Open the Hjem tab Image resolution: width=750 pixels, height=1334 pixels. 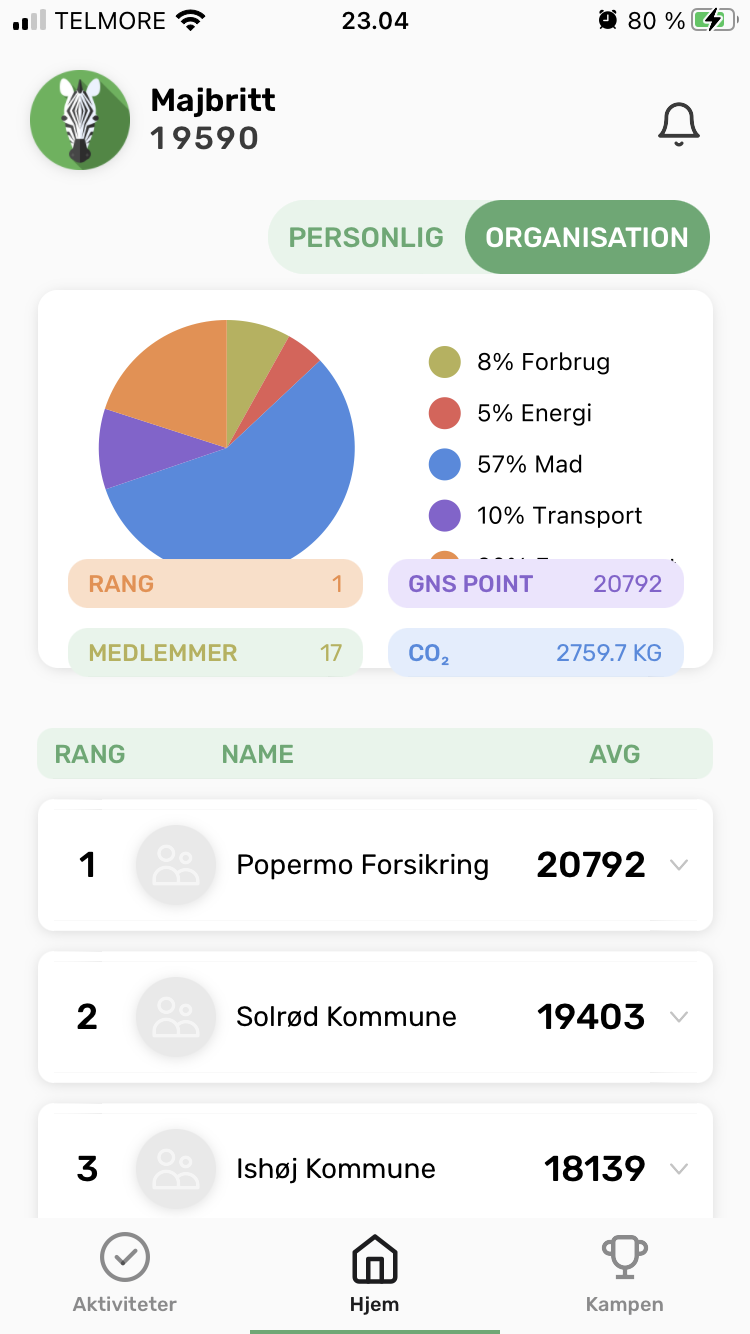click(375, 1274)
